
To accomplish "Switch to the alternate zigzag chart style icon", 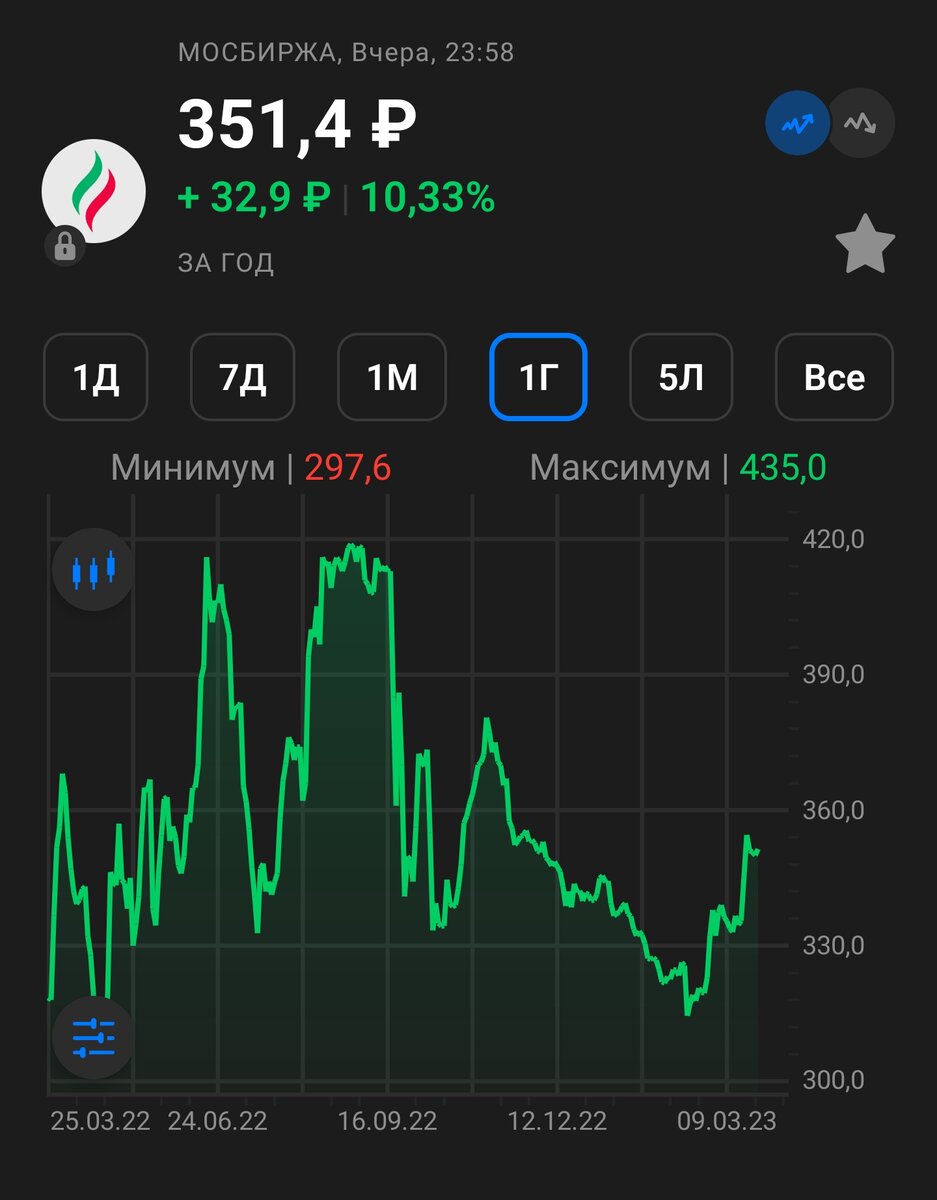I will coord(860,122).
